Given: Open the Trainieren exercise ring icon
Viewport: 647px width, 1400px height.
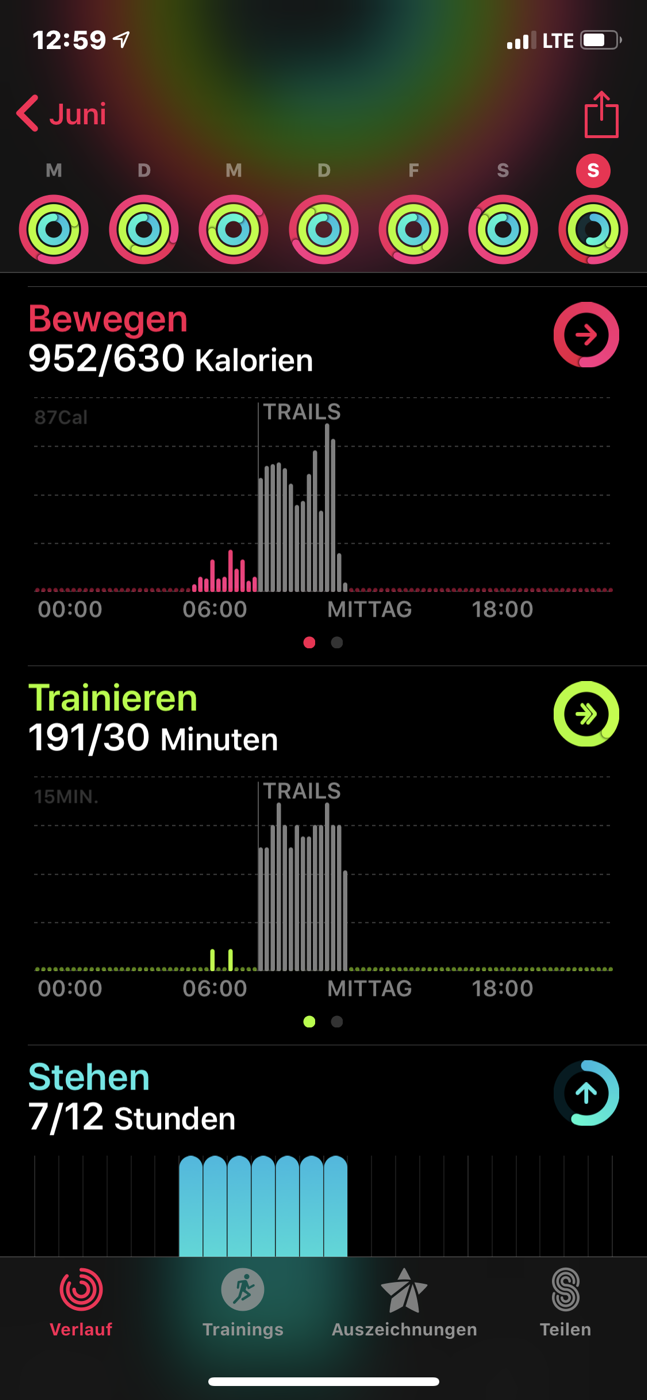Looking at the screenshot, I should (x=586, y=714).
